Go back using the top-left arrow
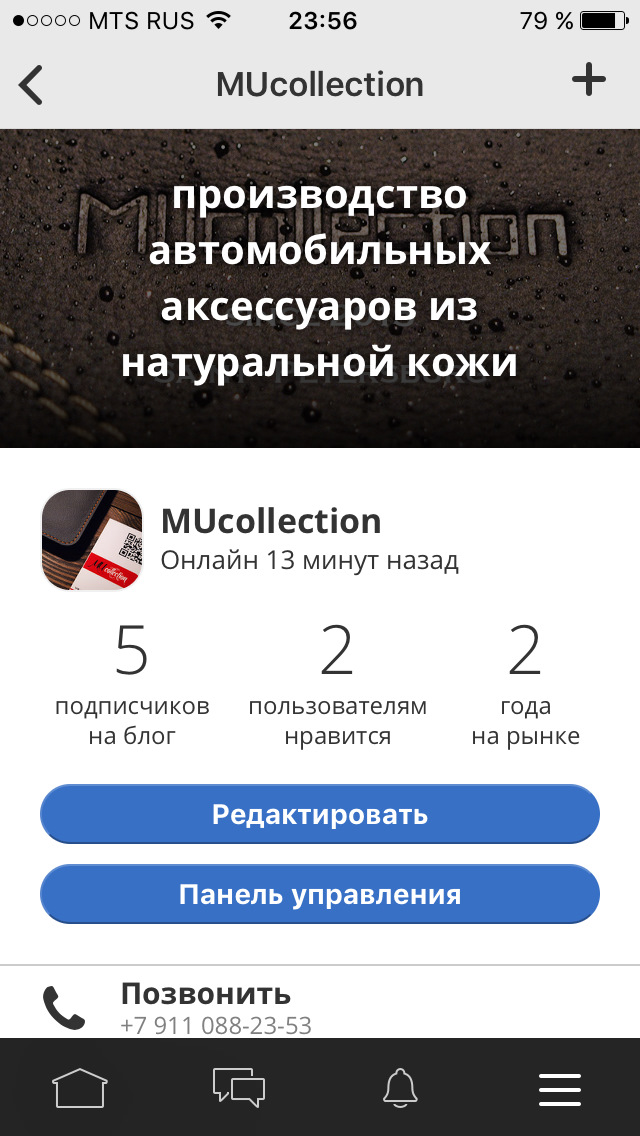640x1136 pixels. pyautogui.click(x=32, y=85)
